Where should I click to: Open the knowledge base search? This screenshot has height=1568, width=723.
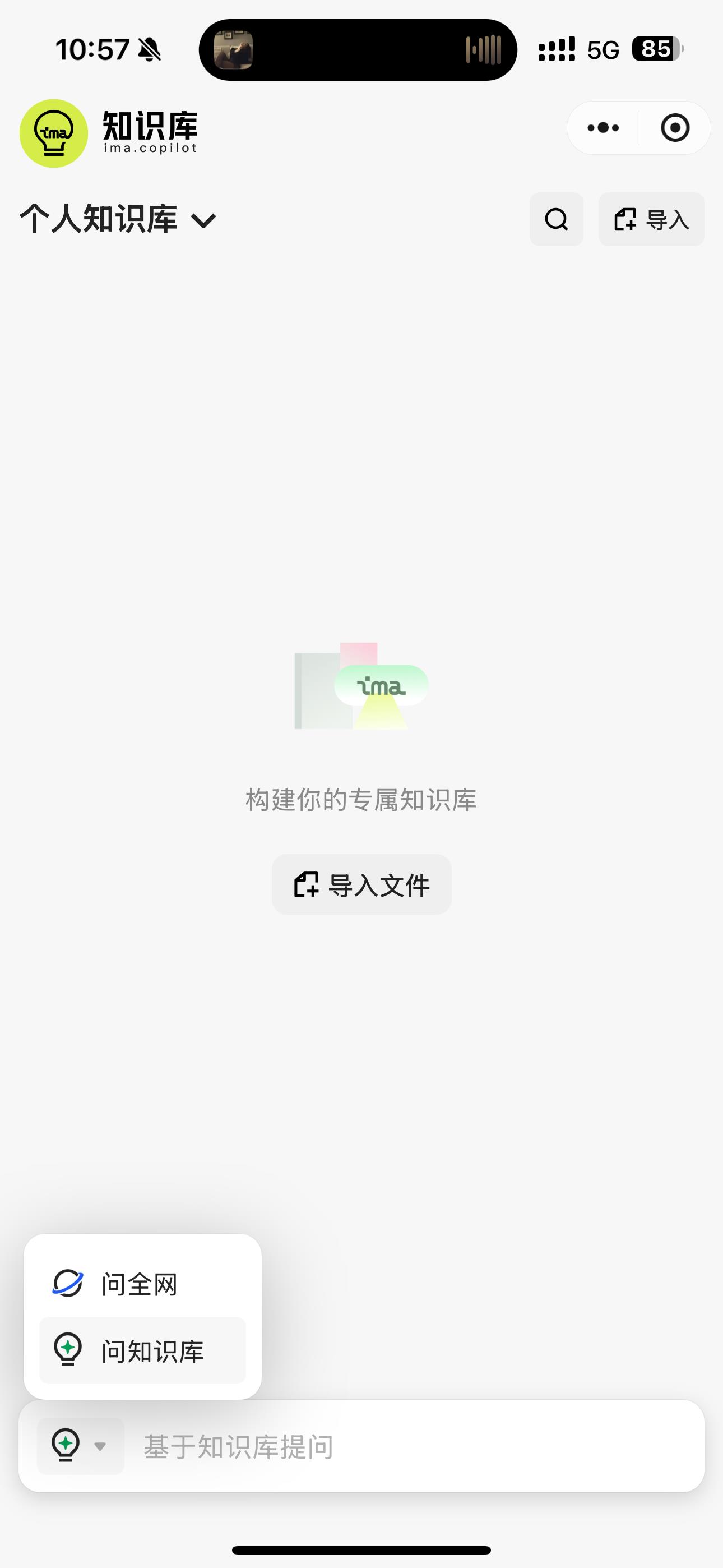(x=555, y=219)
